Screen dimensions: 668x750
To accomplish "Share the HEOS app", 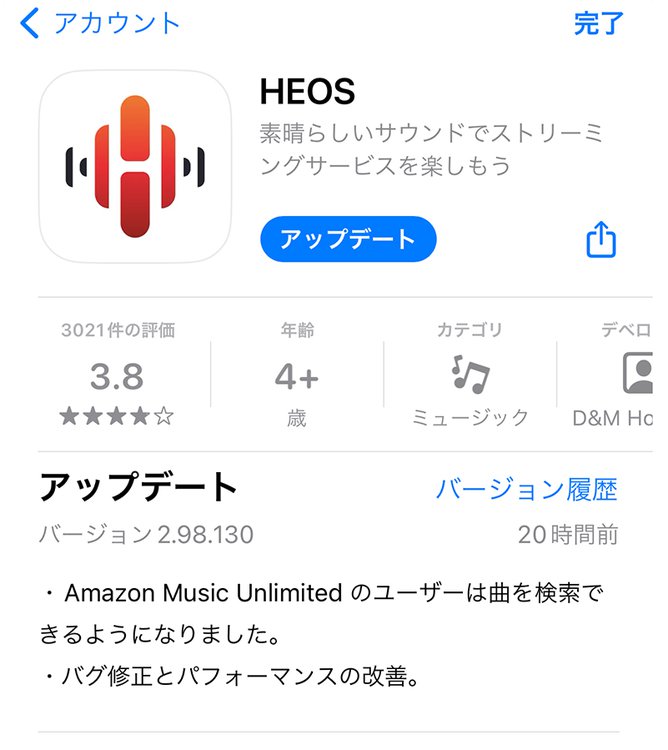I will [x=600, y=240].
